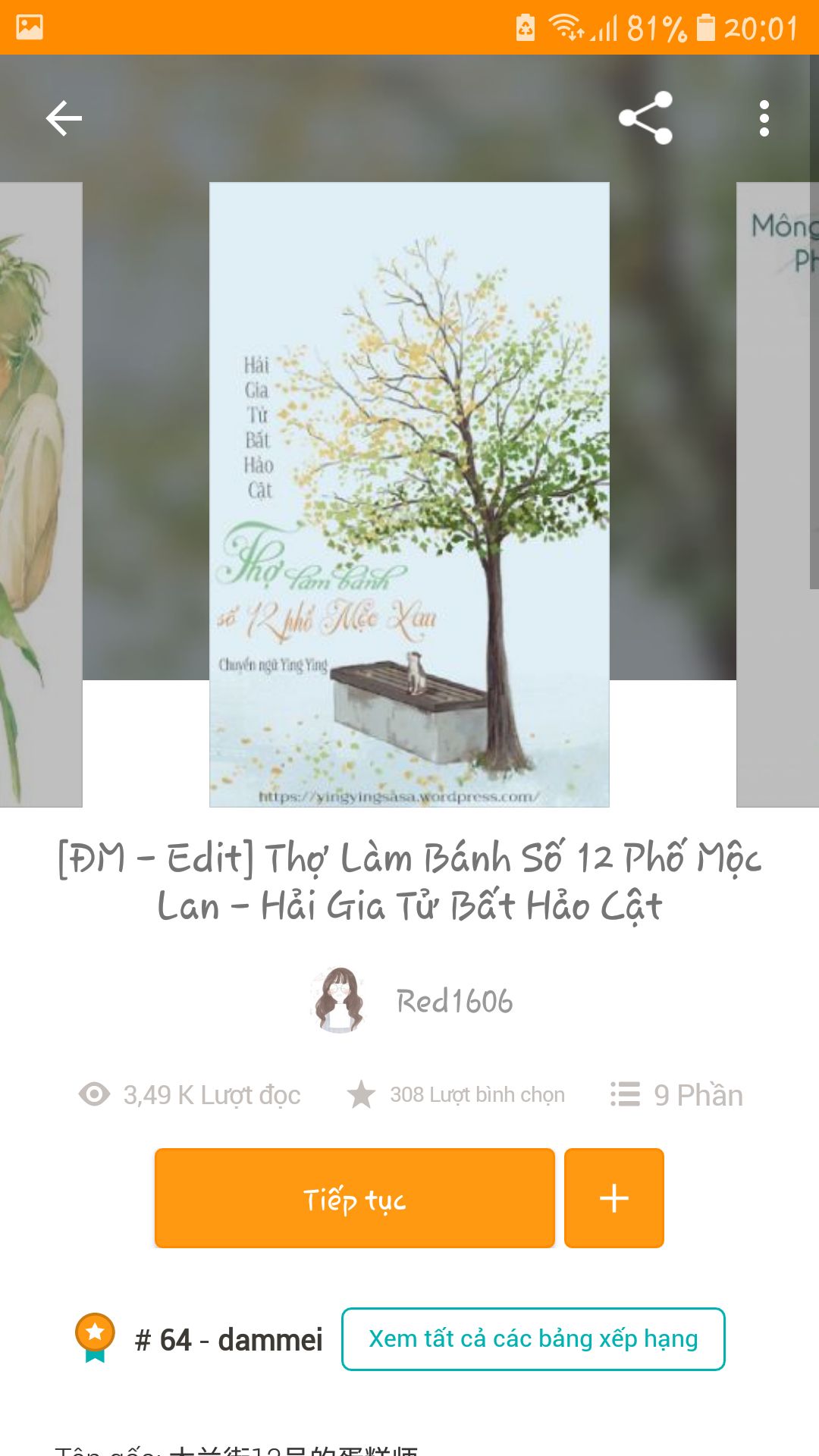Image resolution: width=819 pixels, height=1456 pixels.
Task: Tap Xem tất cả các bảng xếp hạng
Action: coord(532,1339)
